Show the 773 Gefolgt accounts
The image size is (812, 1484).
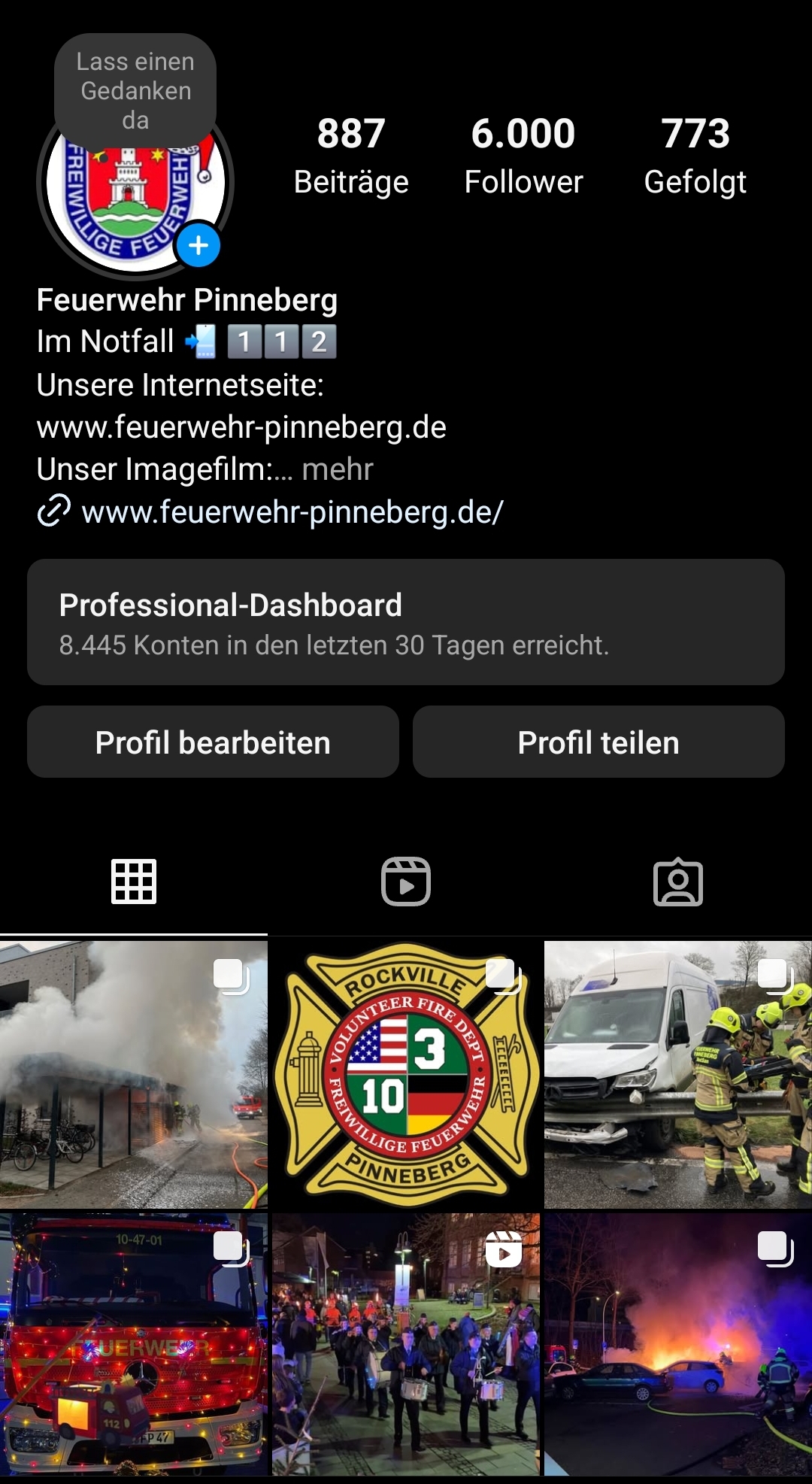point(695,156)
